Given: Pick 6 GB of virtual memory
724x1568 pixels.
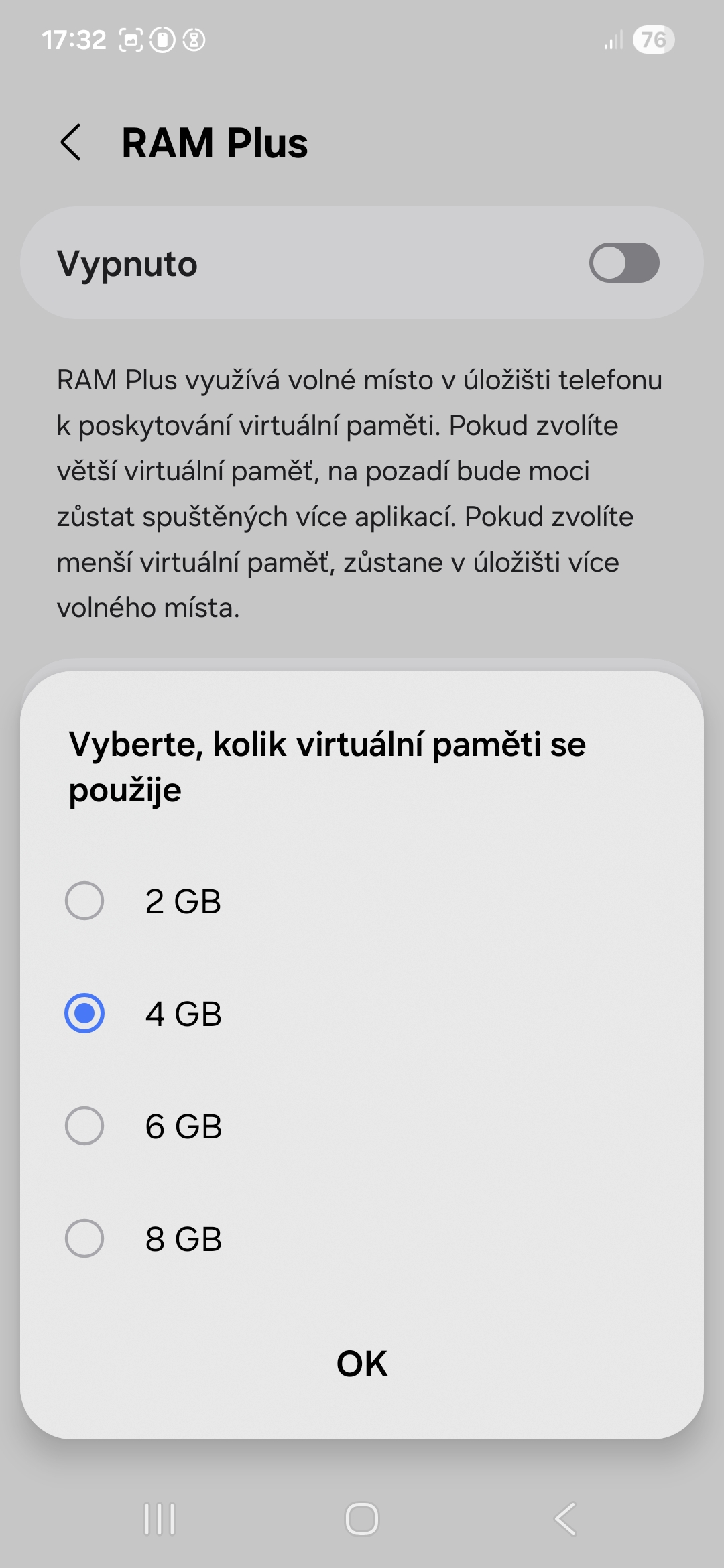Looking at the screenshot, I should (x=84, y=1126).
